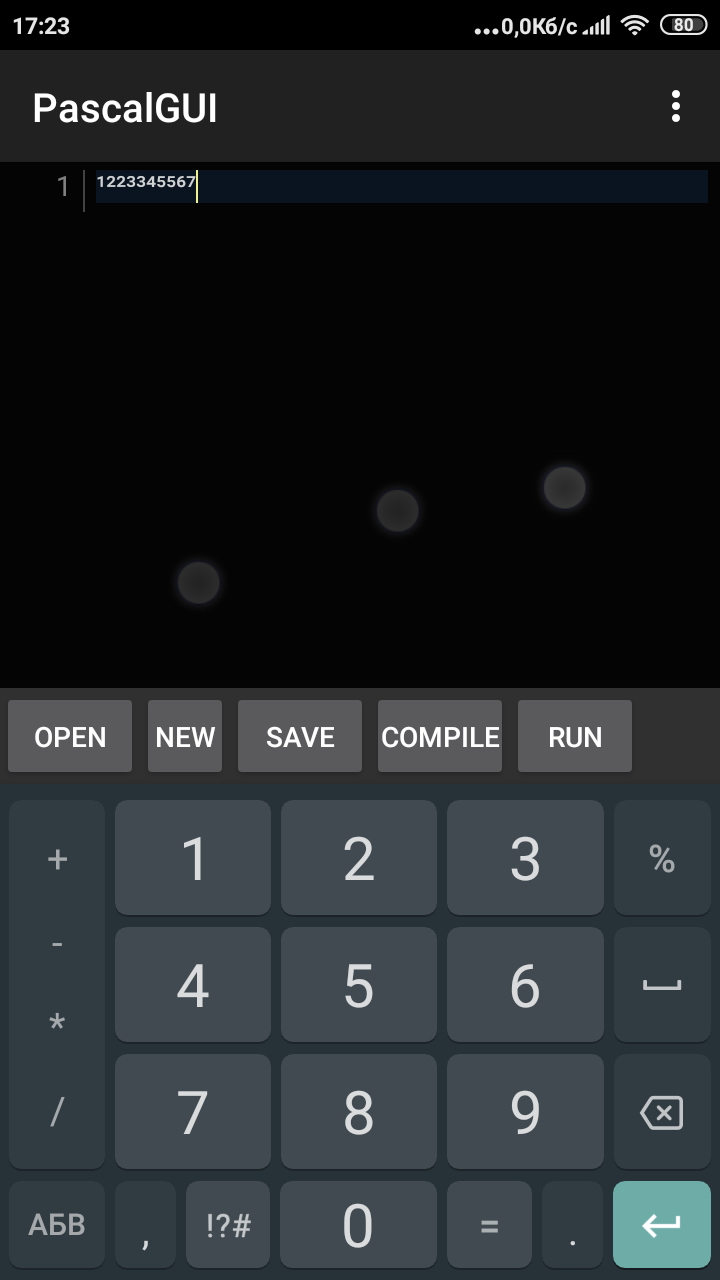The image size is (720, 1280).
Task: Run the program with RUN
Action: click(x=575, y=737)
